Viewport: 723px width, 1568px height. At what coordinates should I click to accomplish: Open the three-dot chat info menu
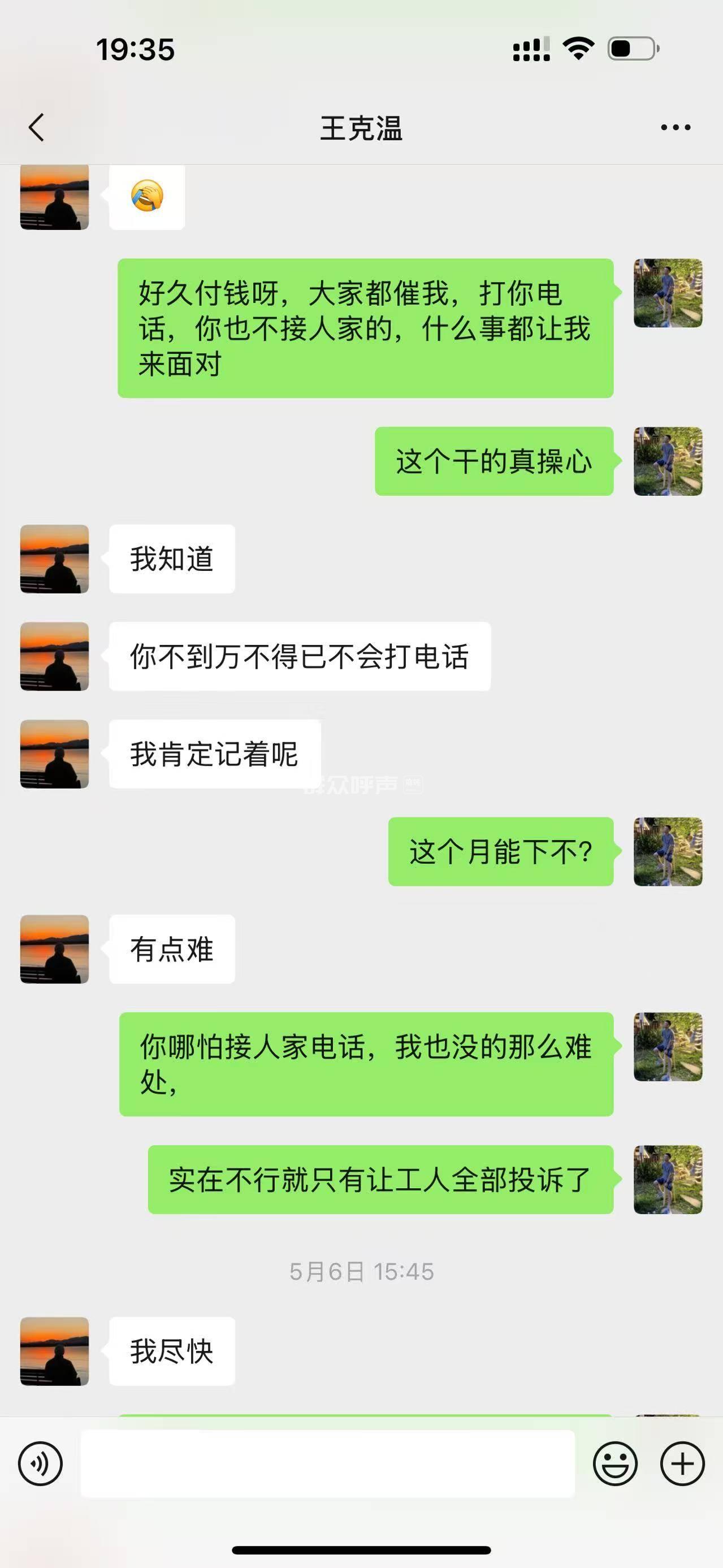(x=676, y=127)
